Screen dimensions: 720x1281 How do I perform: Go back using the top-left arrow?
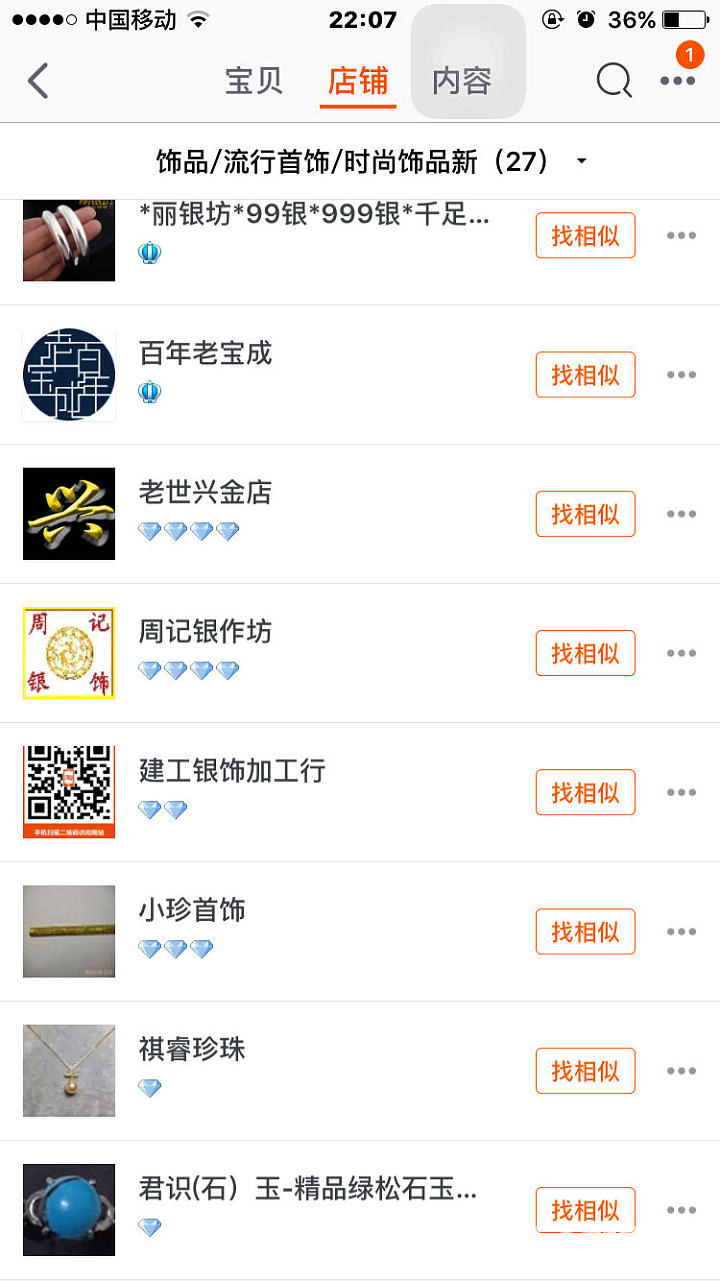pos(38,81)
